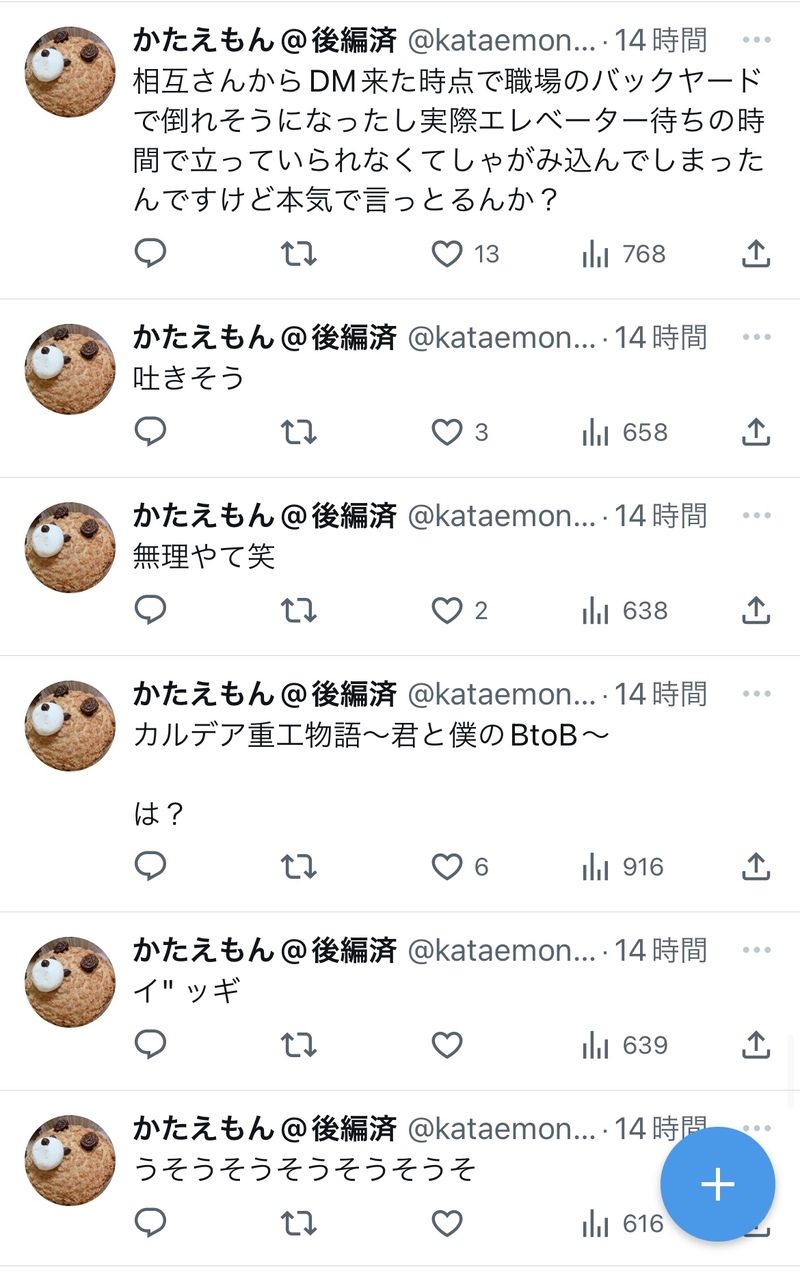This screenshot has height=1271, width=800.
Task: Open overflow menu on the カルデア重工物語 tweet
Action: pyautogui.click(x=756, y=694)
